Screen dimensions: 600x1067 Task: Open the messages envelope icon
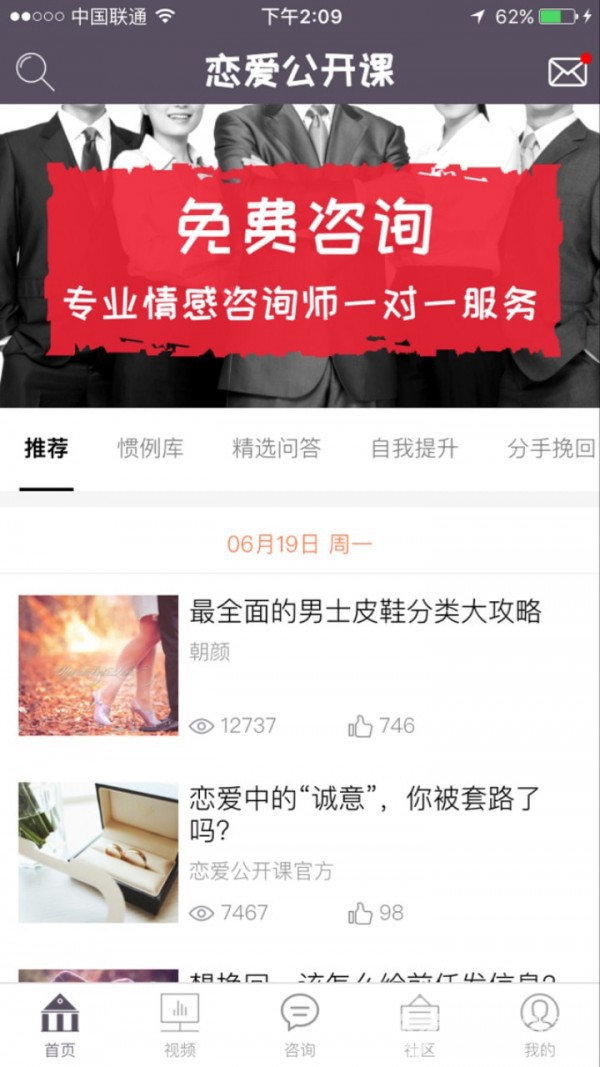point(567,72)
